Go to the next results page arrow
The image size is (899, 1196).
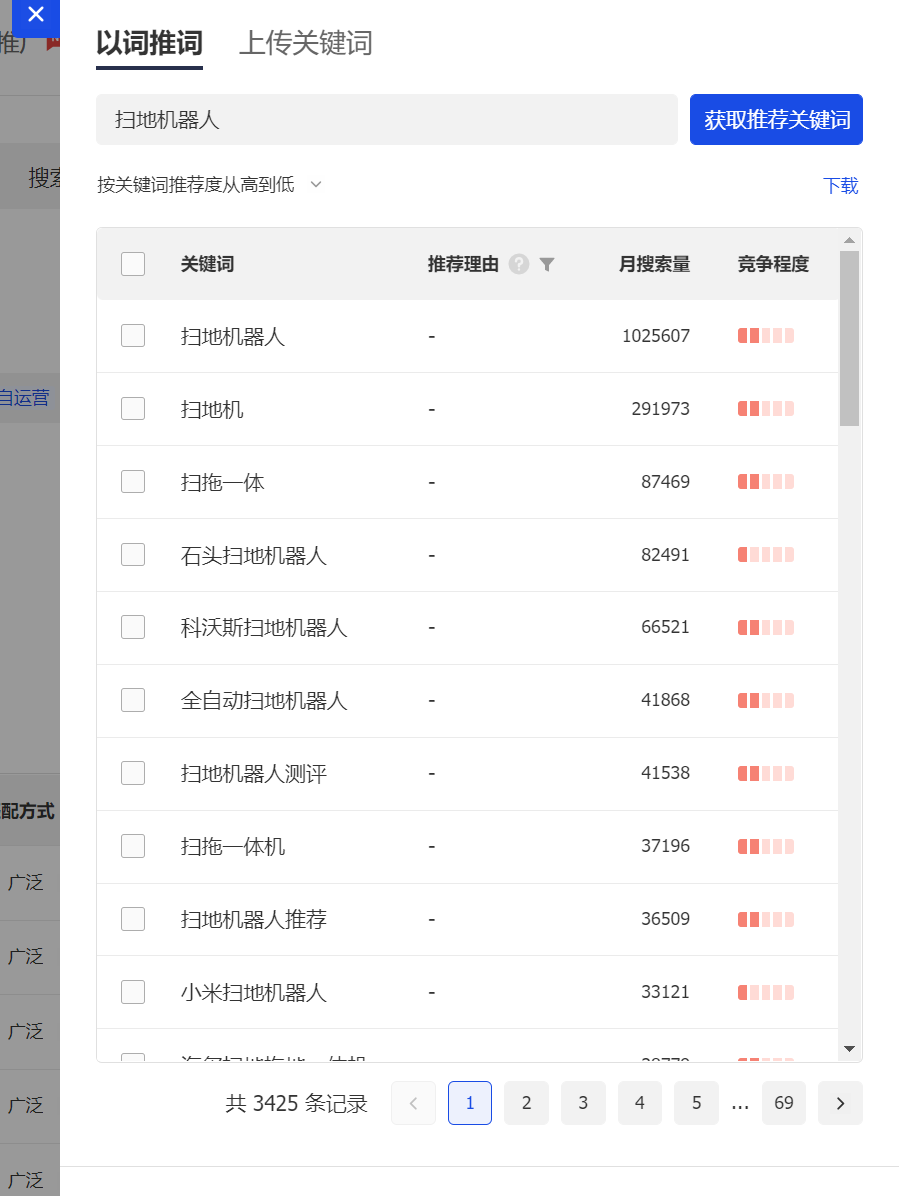[840, 1103]
